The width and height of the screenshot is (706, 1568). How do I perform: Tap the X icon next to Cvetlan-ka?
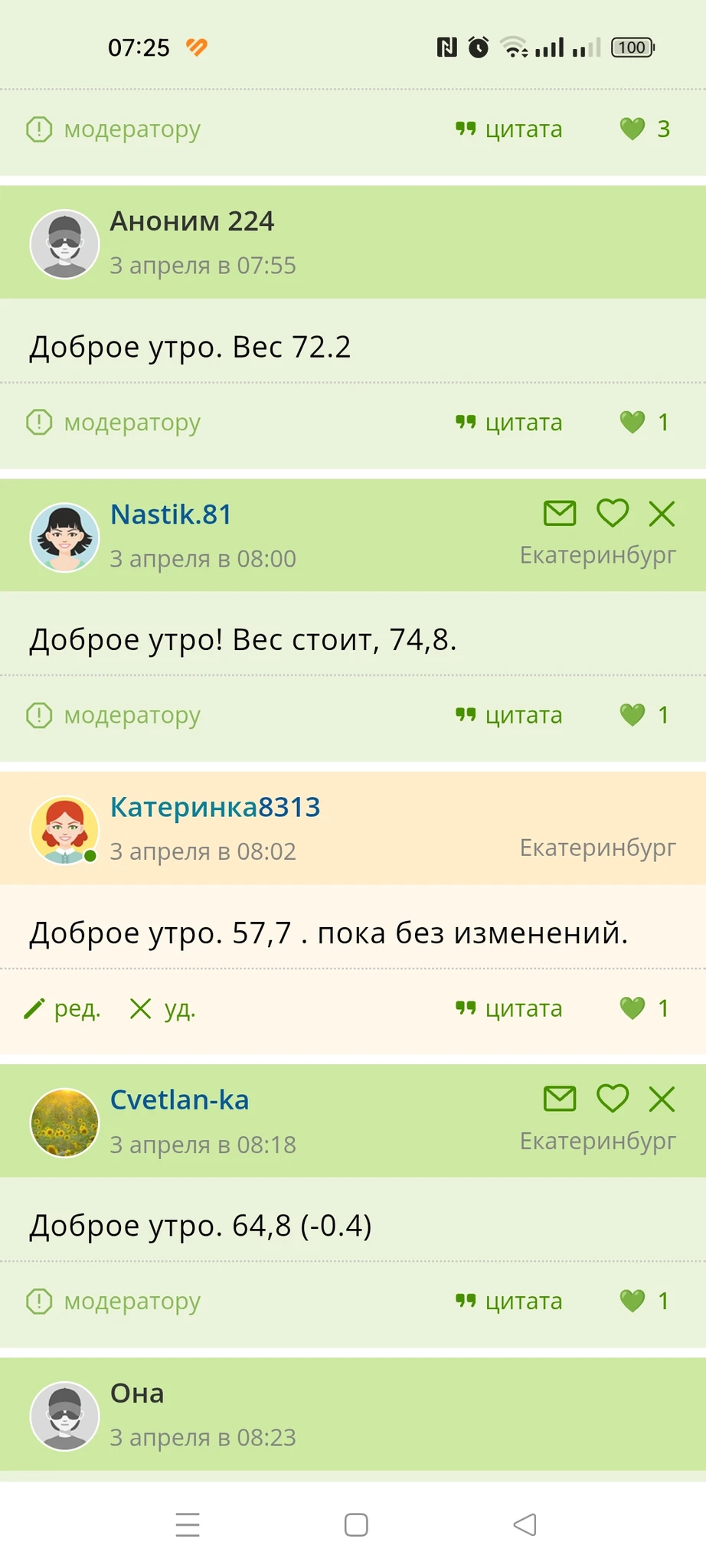(x=662, y=1099)
